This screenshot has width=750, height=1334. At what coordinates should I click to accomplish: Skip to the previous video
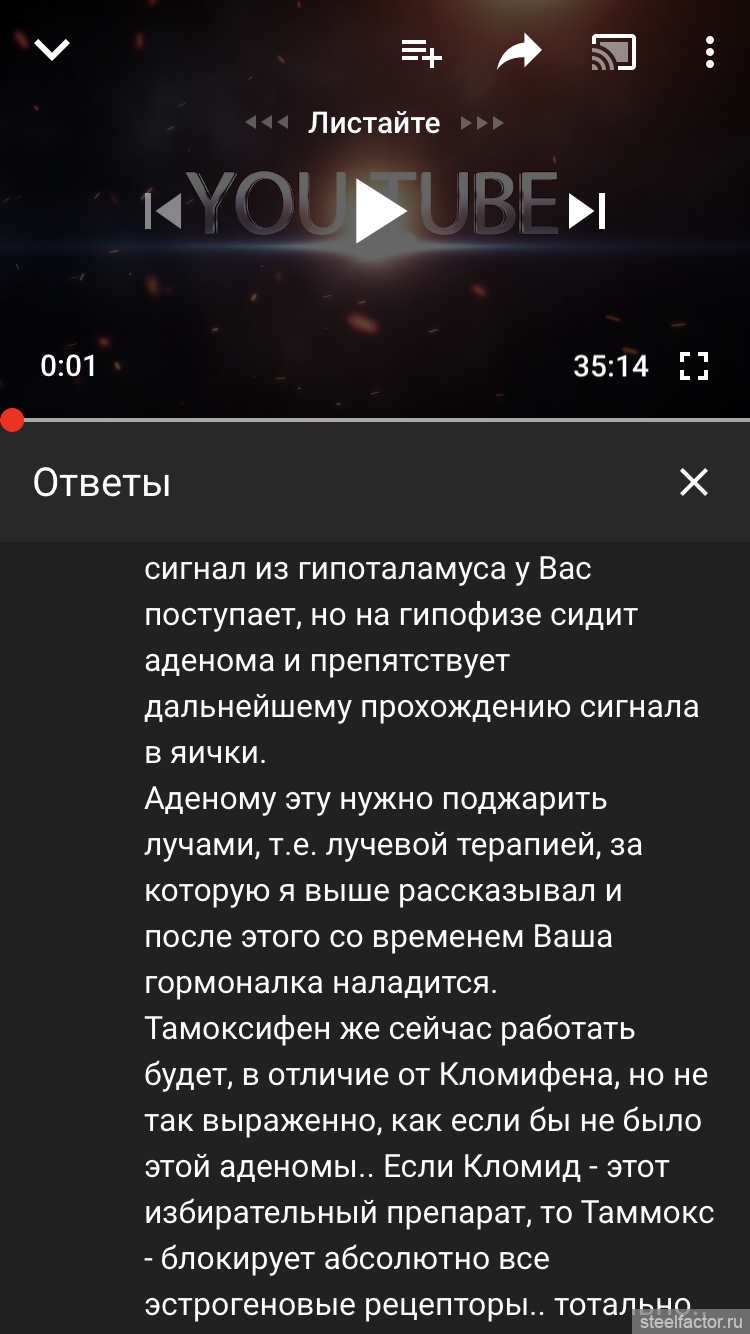coord(162,211)
